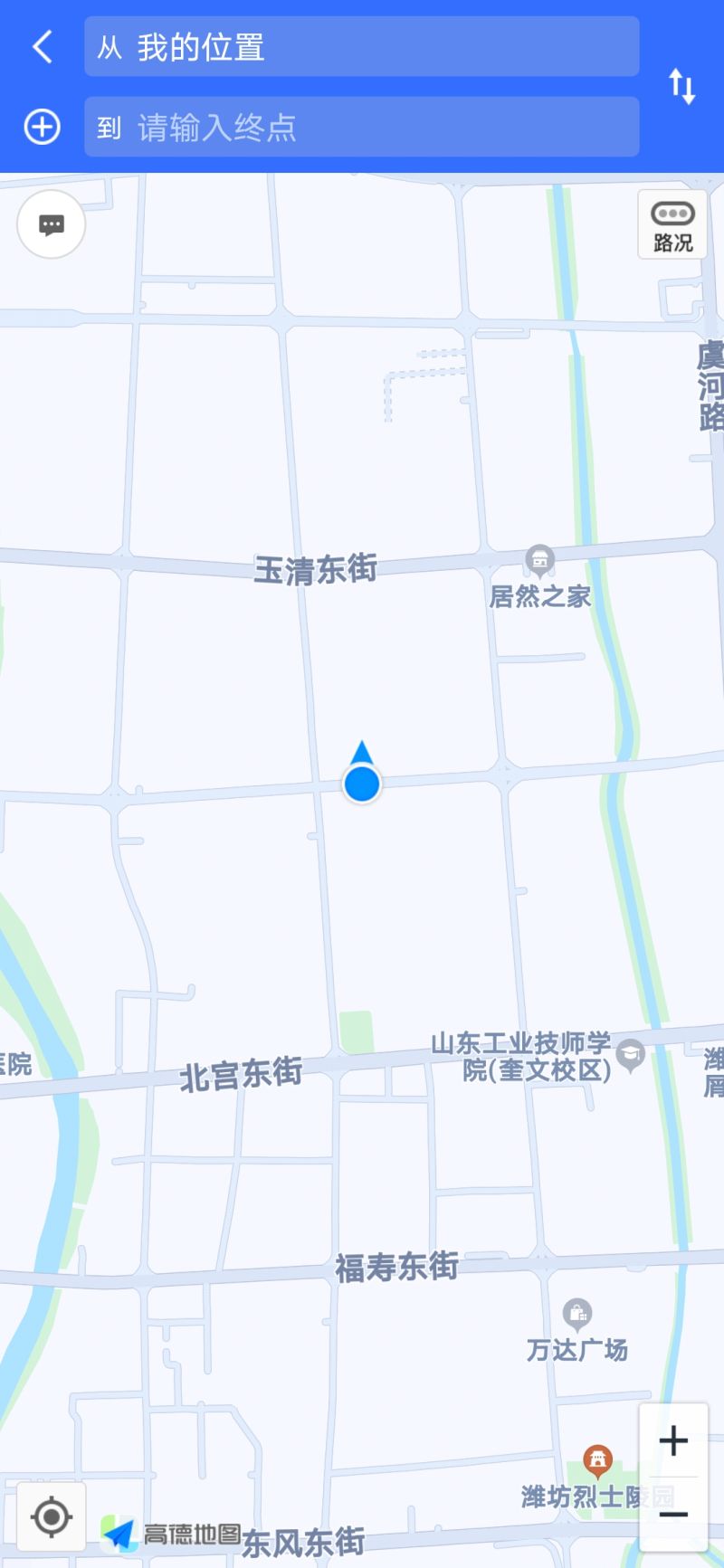Toggle the 路况 traffic layer
This screenshot has width=724, height=1568.
coord(672,223)
